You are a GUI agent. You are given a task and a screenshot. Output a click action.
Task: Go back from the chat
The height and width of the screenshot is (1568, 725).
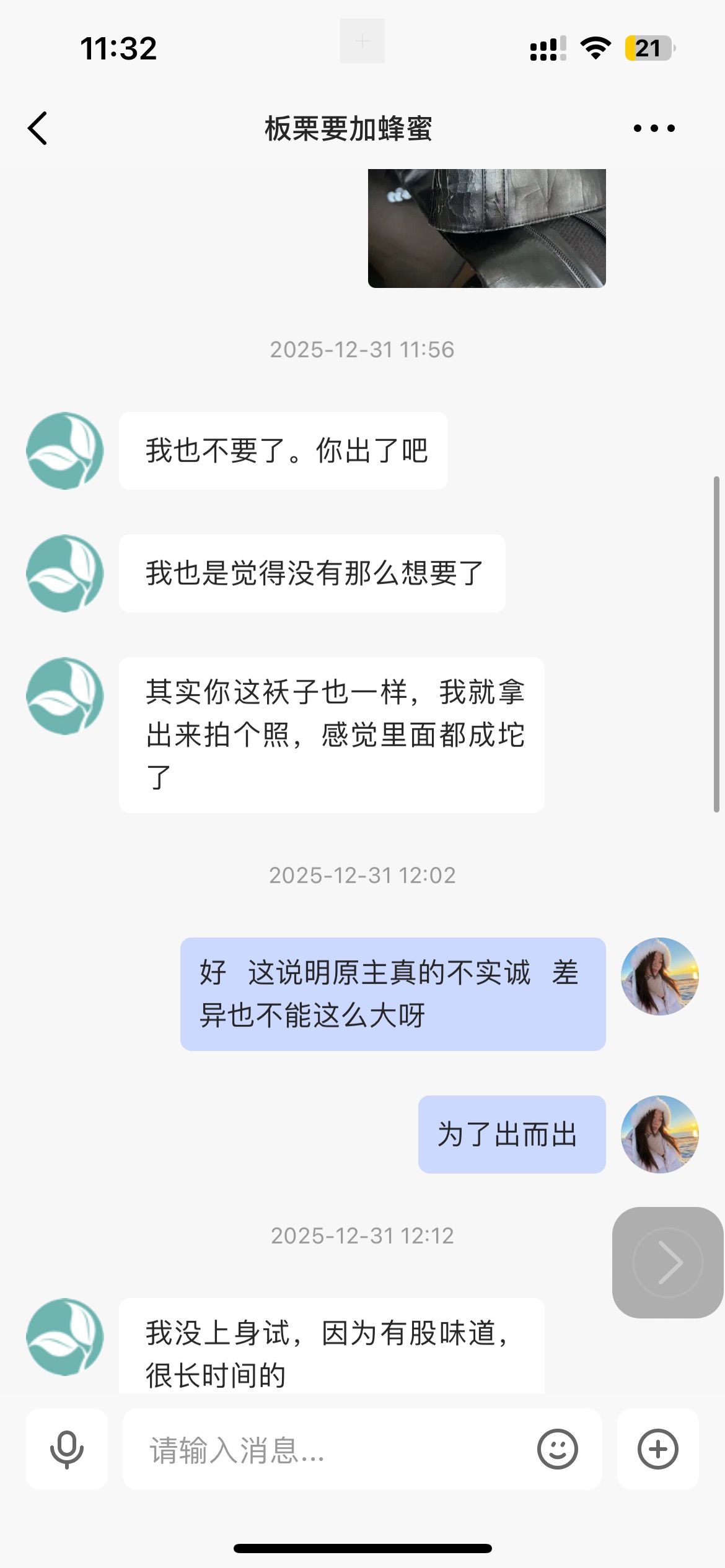click(38, 128)
